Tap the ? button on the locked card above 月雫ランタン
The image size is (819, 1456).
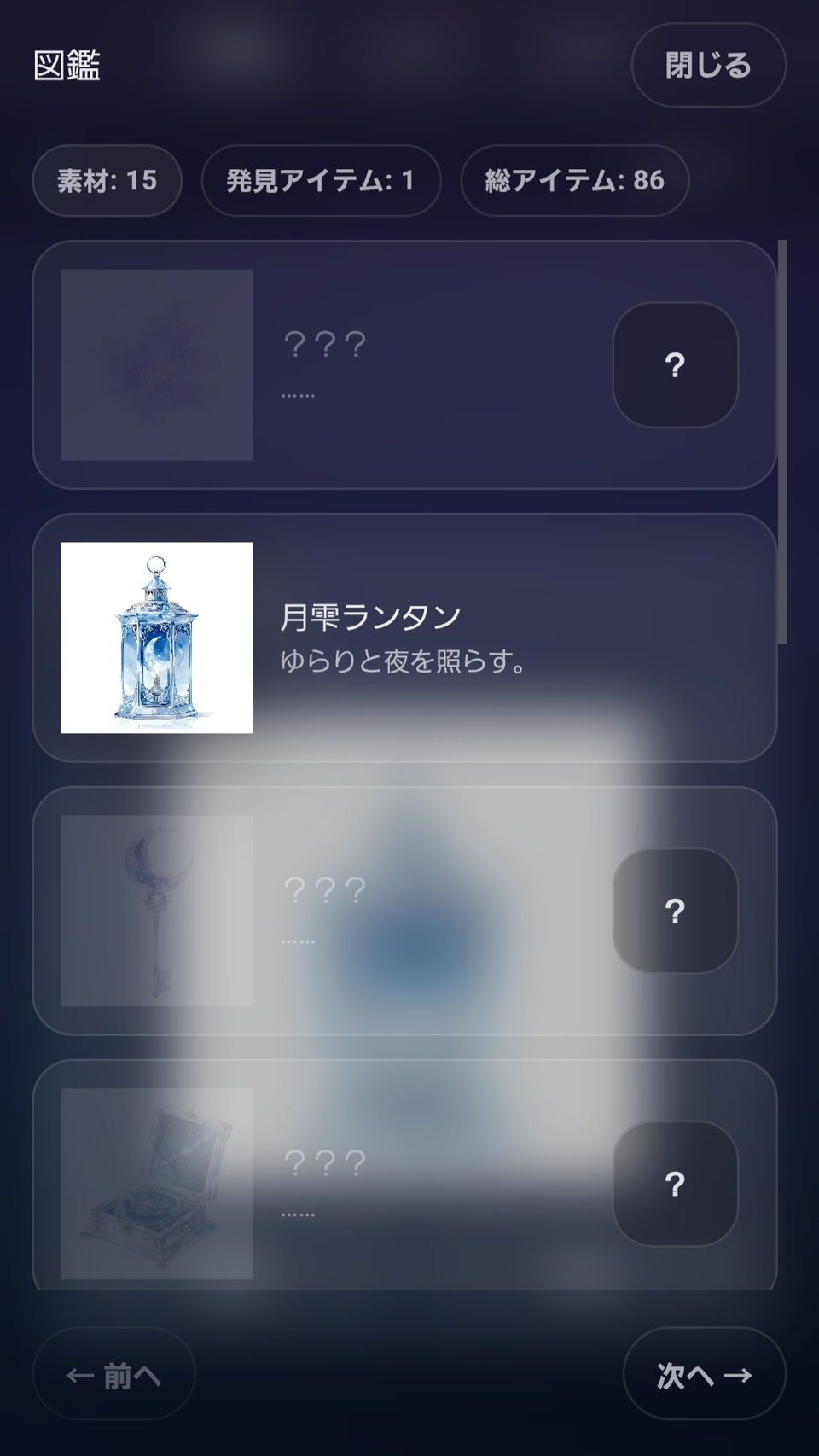click(x=675, y=365)
